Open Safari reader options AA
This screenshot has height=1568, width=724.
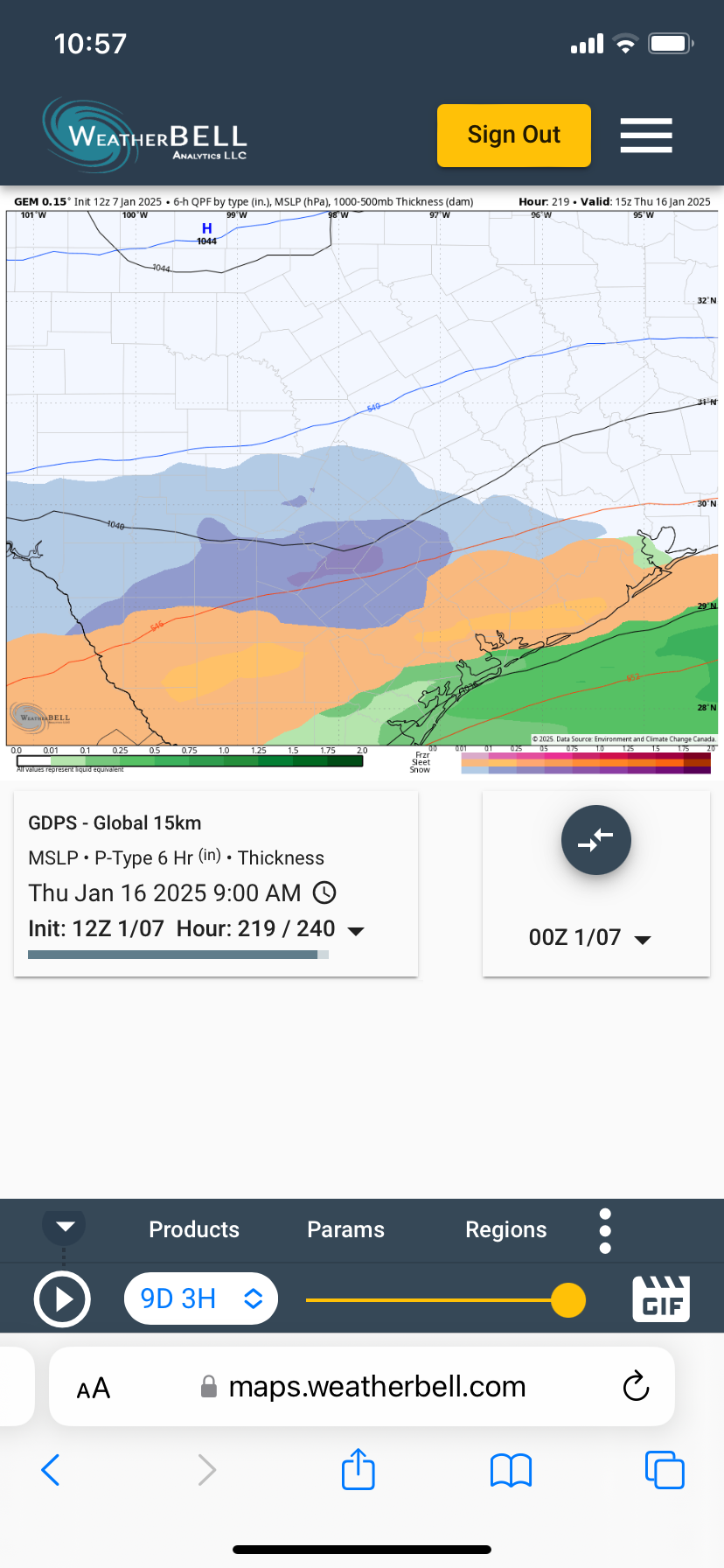pyautogui.click(x=94, y=1388)
